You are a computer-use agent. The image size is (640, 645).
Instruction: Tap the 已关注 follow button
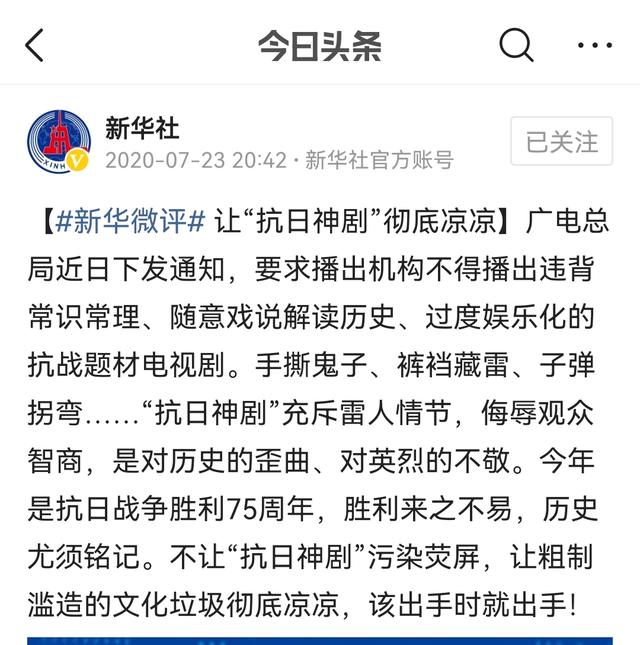pos(562,142)
